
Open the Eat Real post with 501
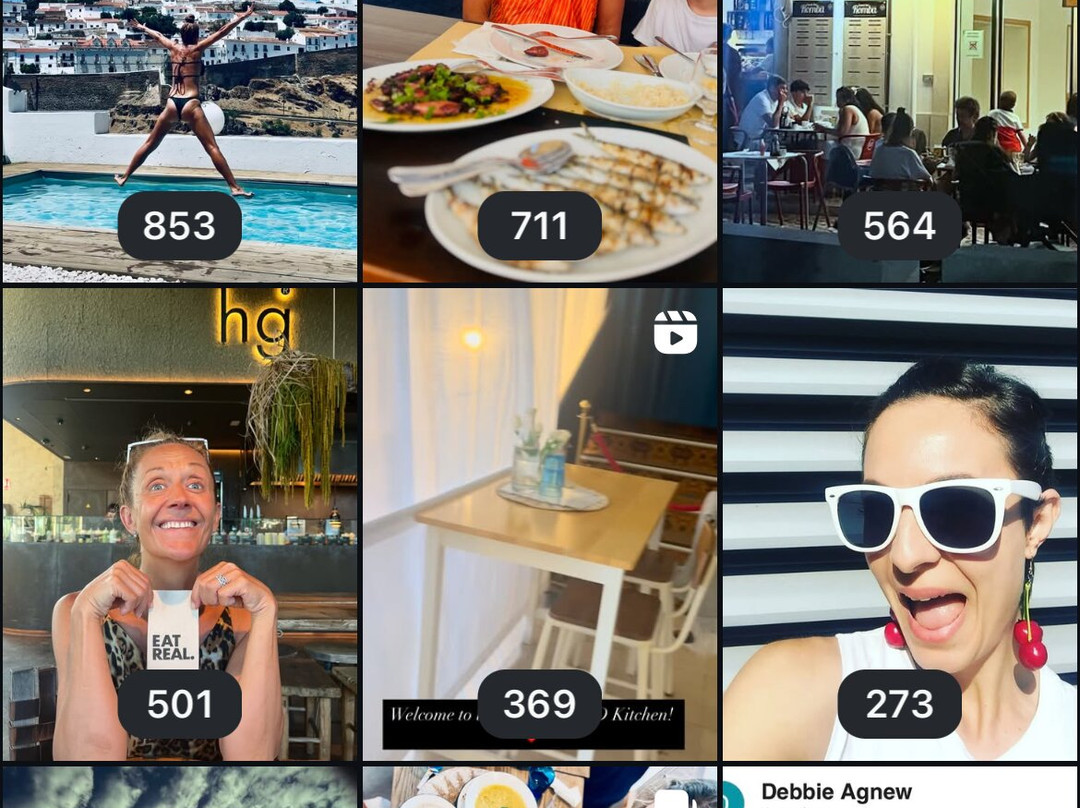[x=180, y=524]
